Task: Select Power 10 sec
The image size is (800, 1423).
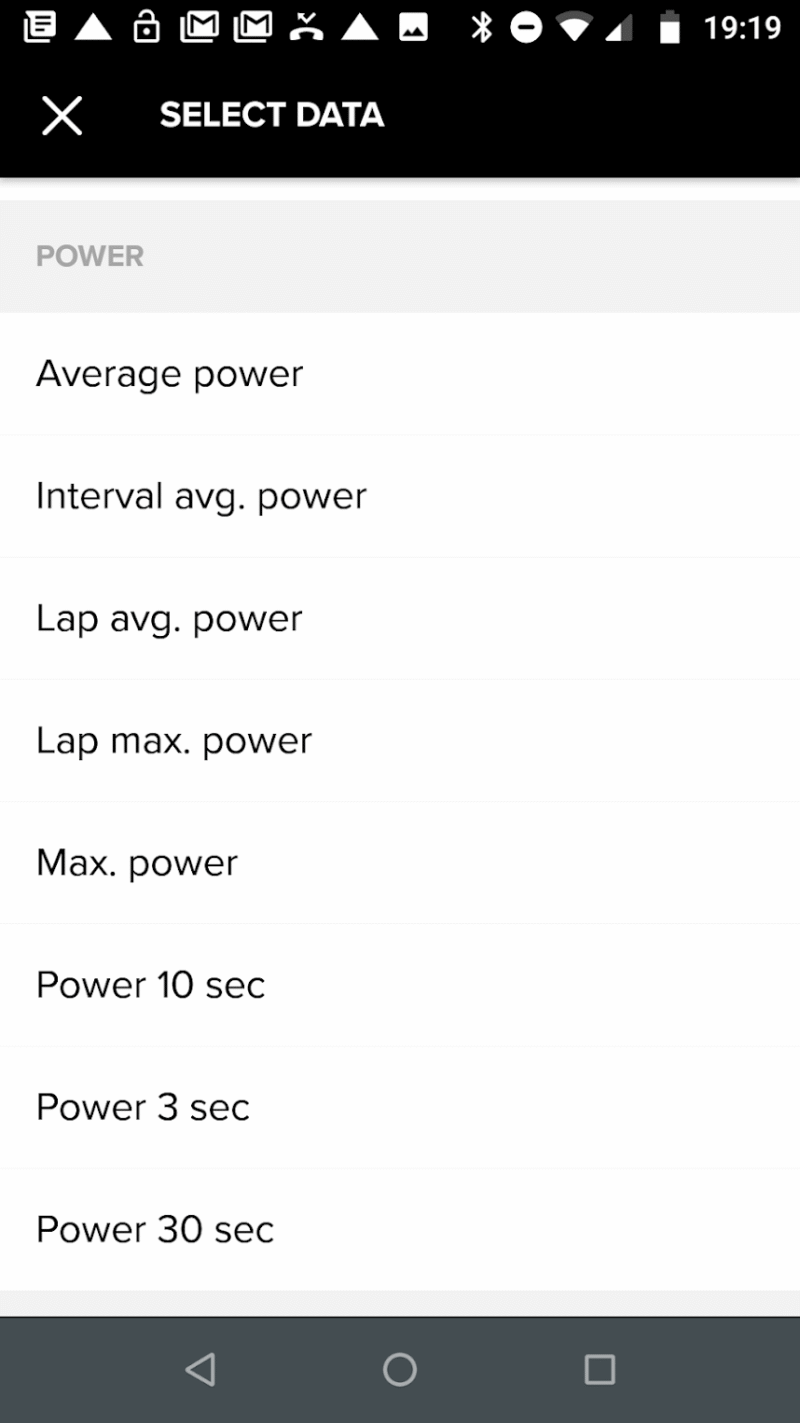Action: pos(400,985)
